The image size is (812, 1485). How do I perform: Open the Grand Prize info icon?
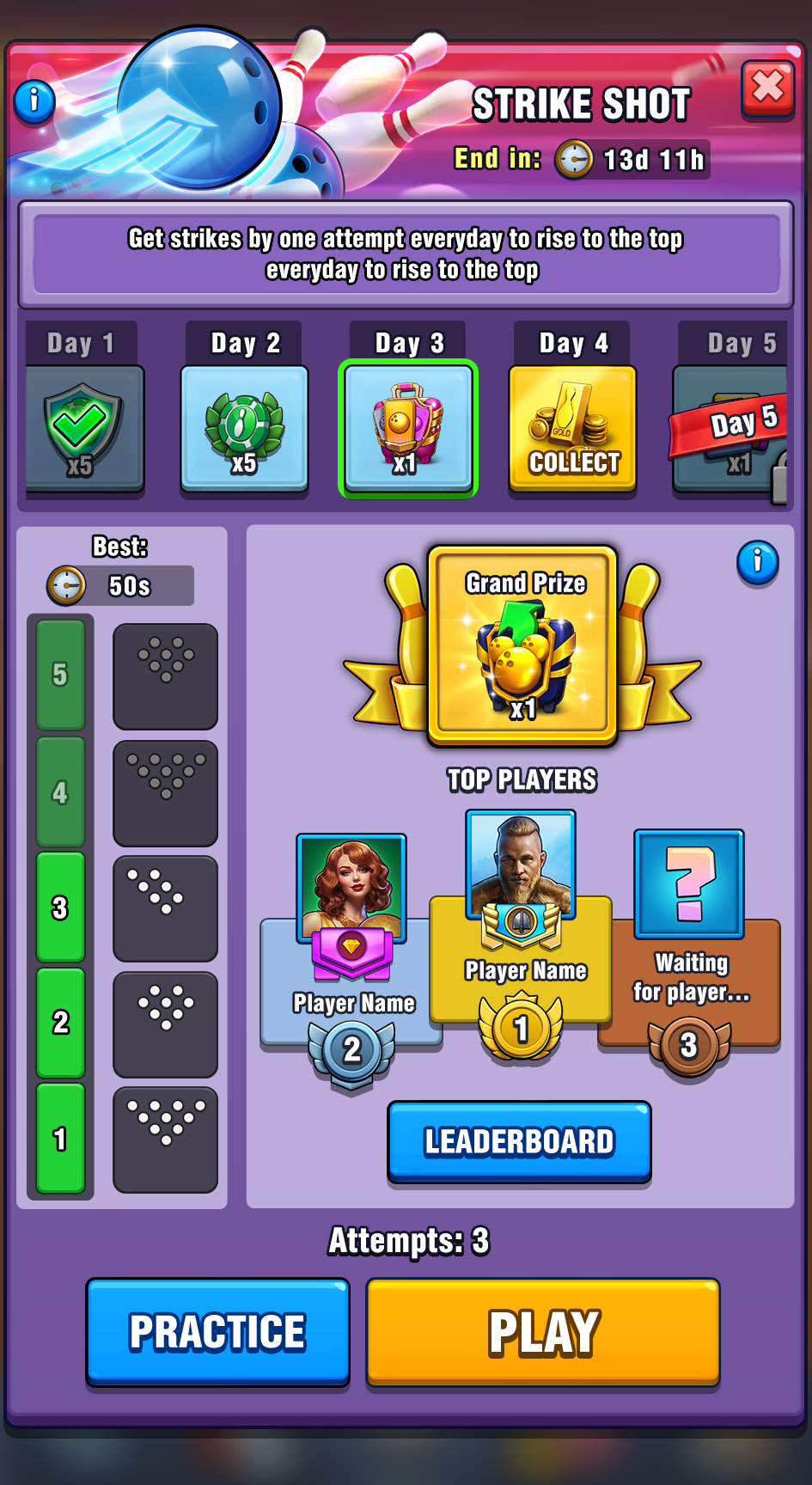click(757, 563)
